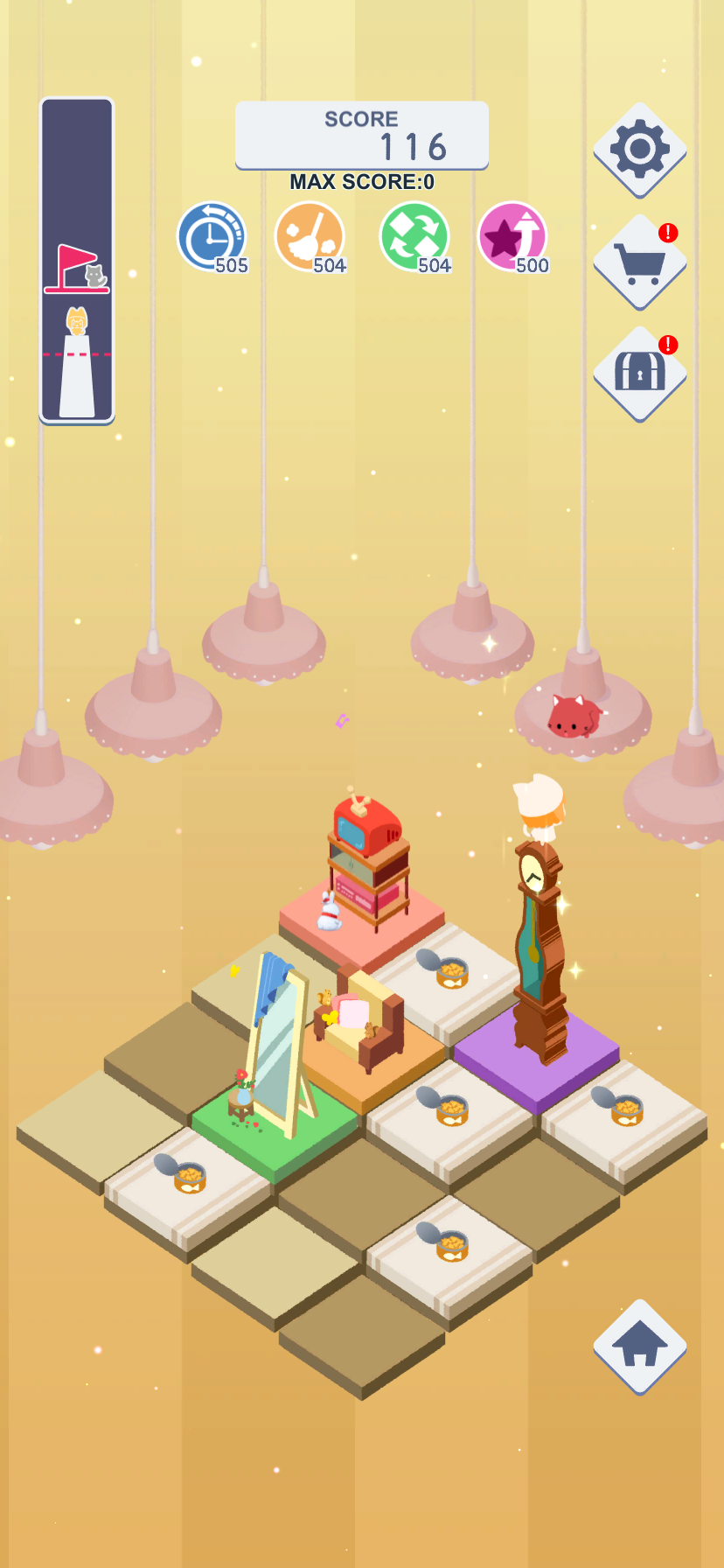Open the shop cart

click(639, 262)
